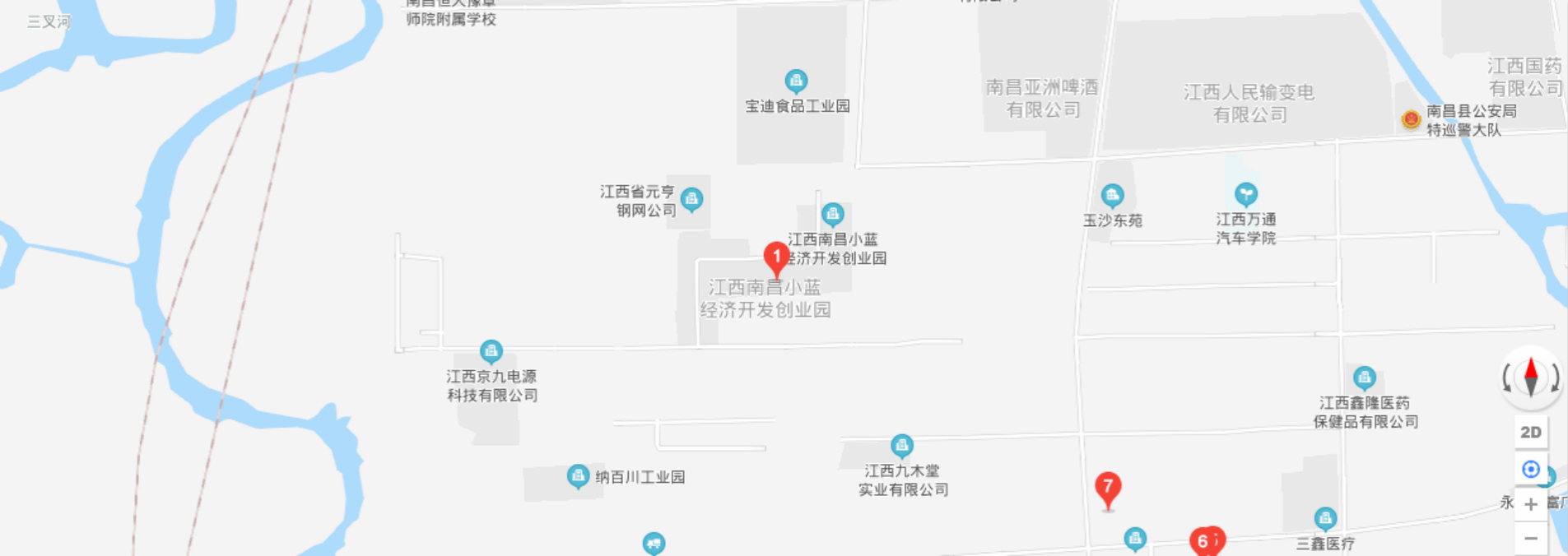Select the 江西九木堂实业有限公司 place icon
The height and width of the screenshot is (556, 1568).
tap(902, 446)
